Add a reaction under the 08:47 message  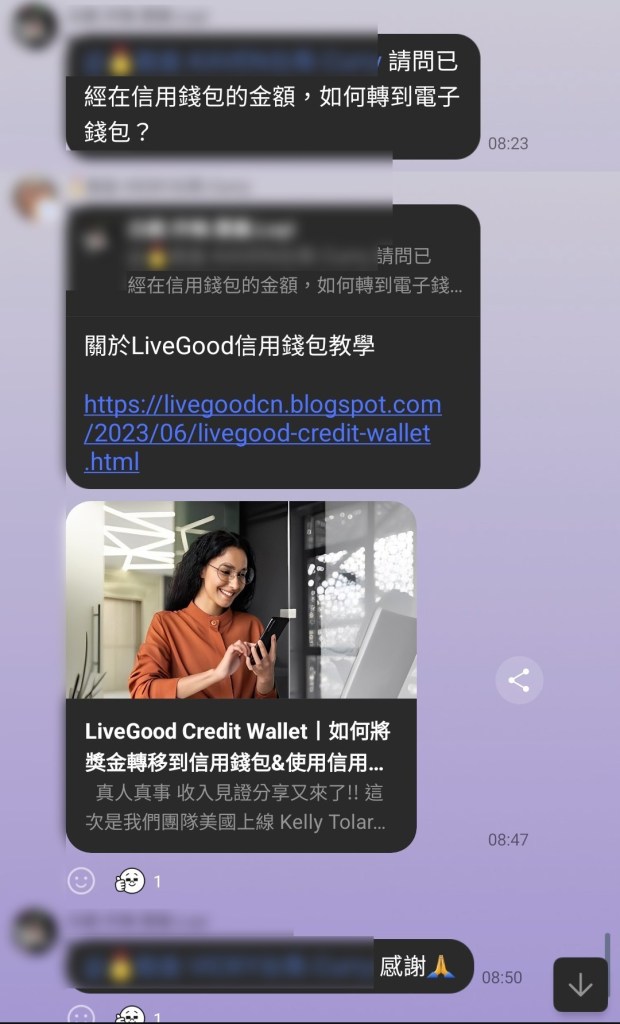[81, 881]
